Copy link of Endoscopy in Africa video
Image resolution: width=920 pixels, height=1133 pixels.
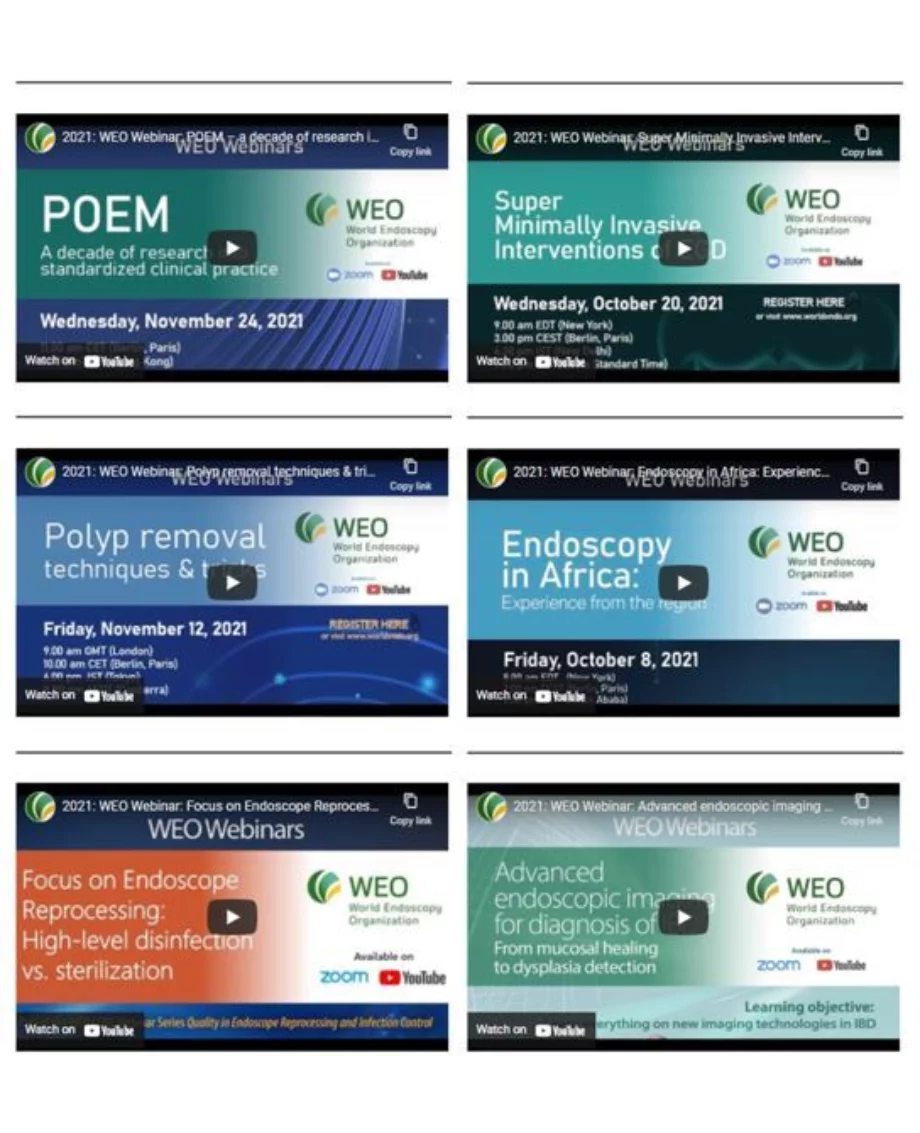[x=861, y=473]
